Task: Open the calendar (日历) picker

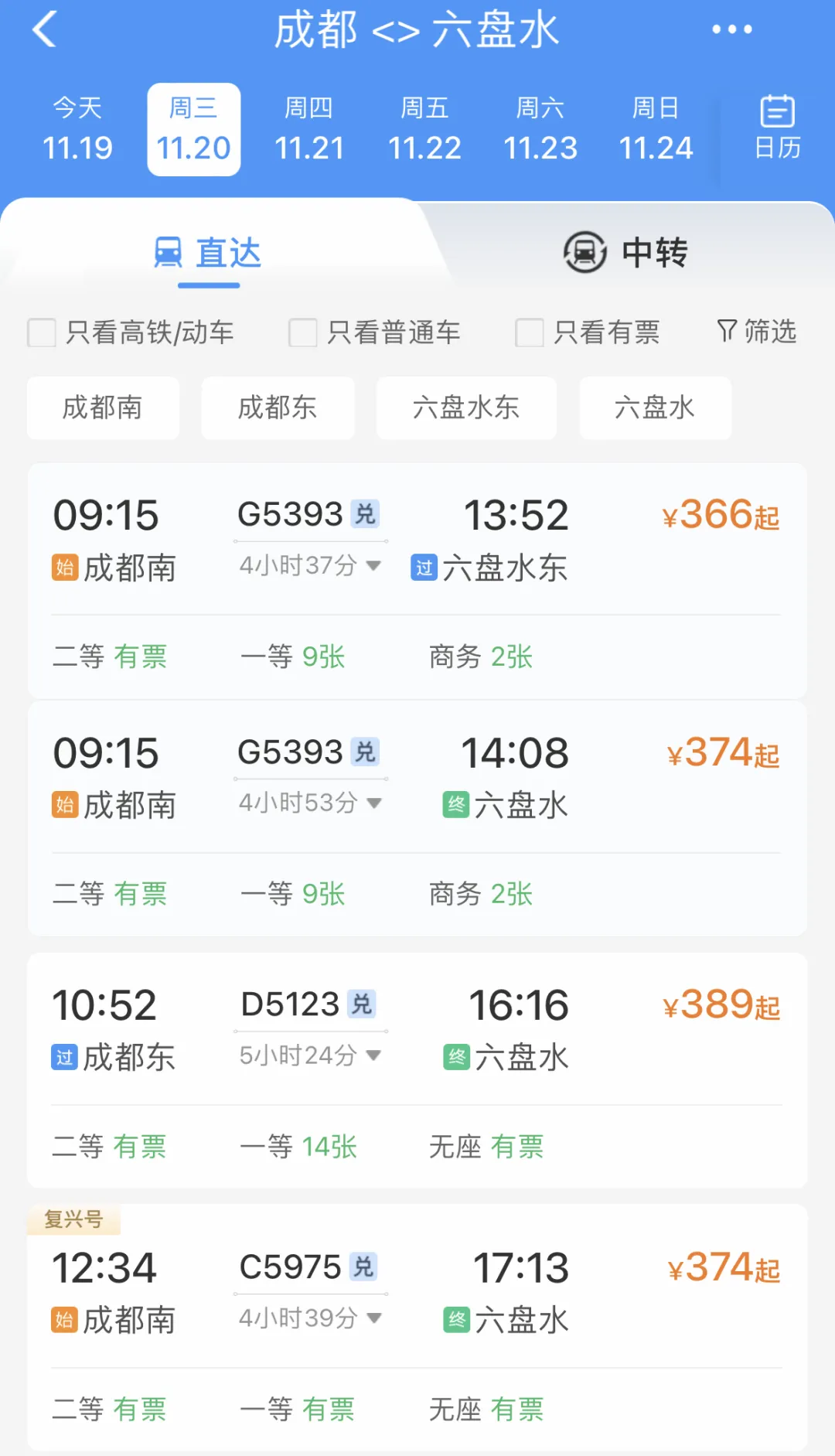Action: [x=777, y=128]
